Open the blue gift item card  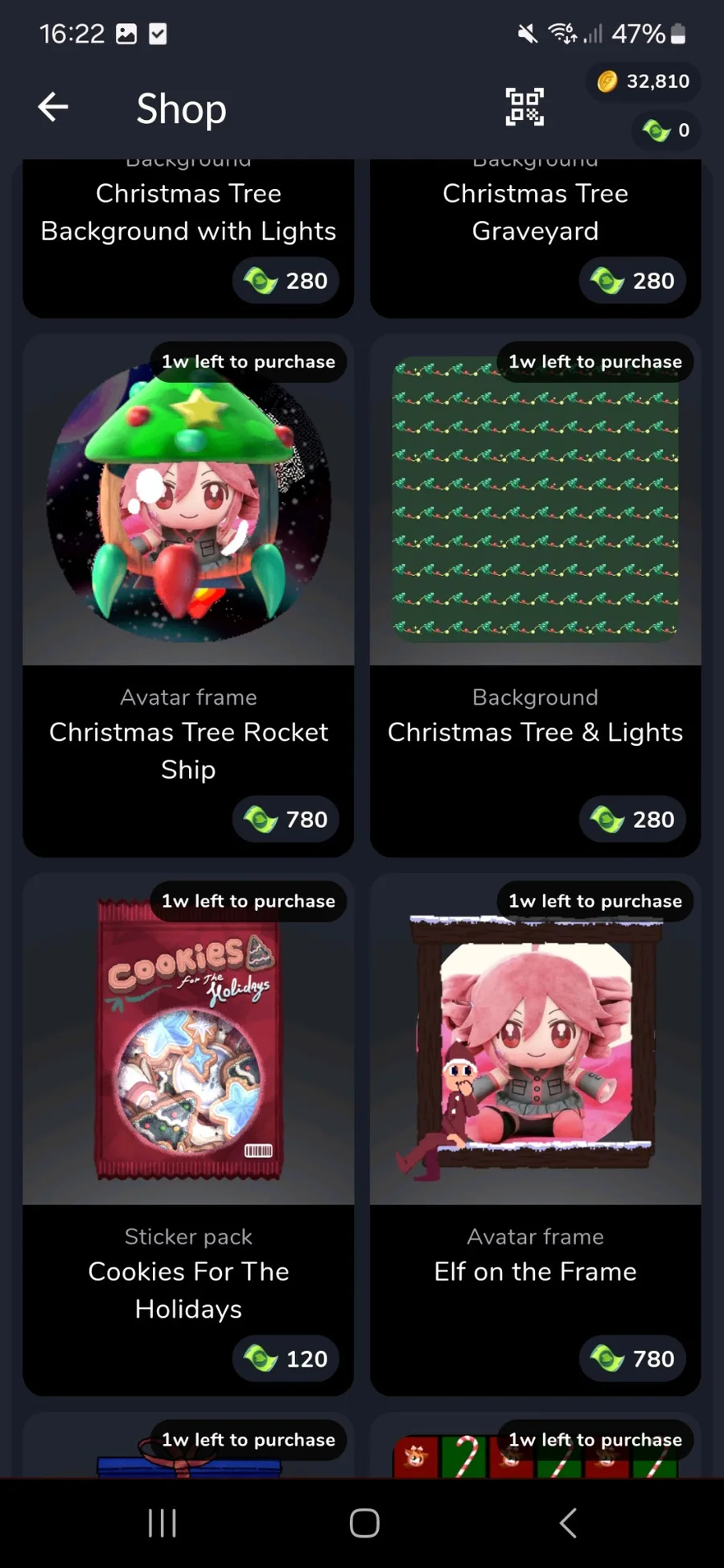[x=188, y=1460]
